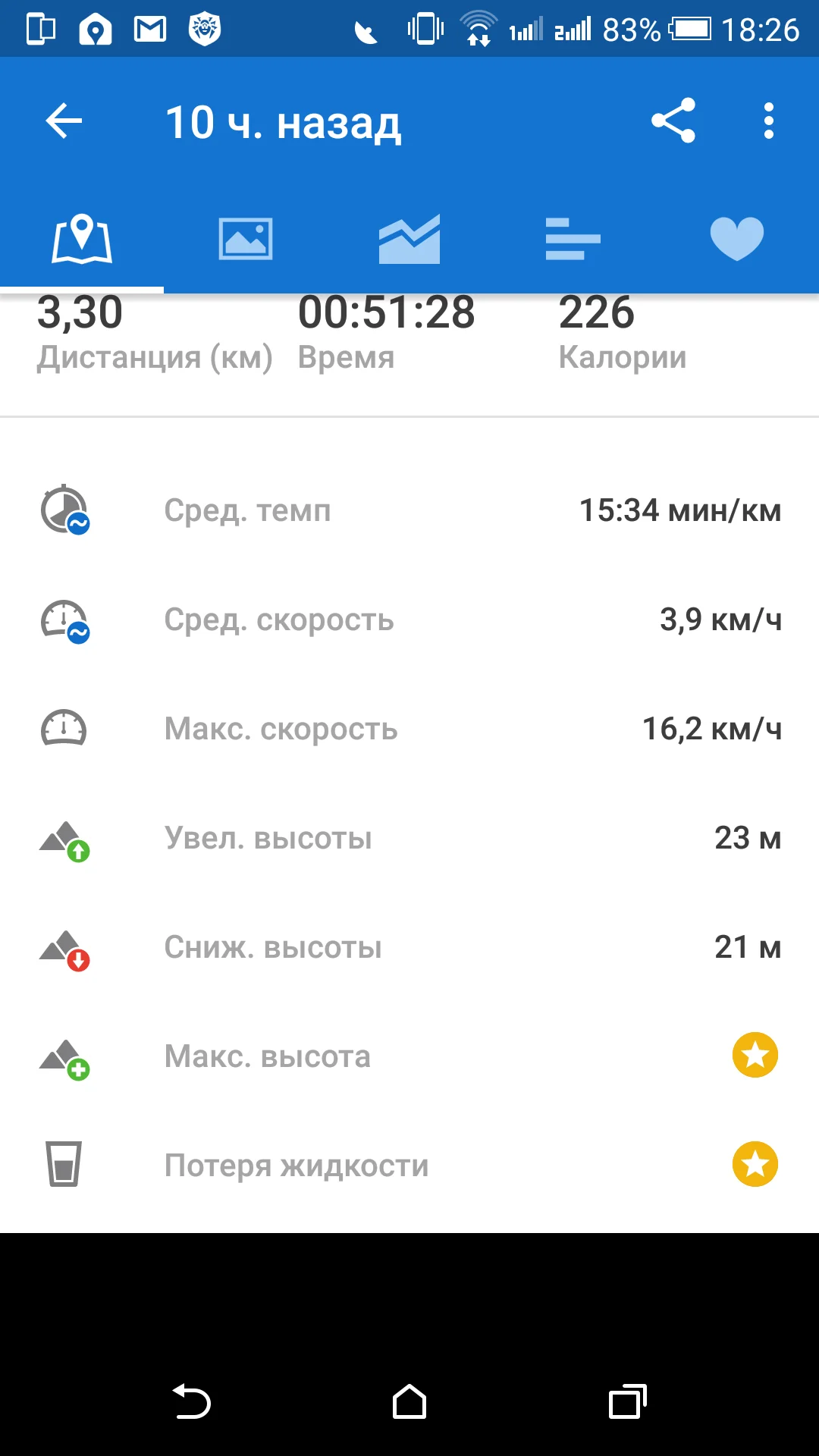Unlock premium star for Потеря жидкости
This screenshot has height=1456, width=819.
[x=755, y=1164]
